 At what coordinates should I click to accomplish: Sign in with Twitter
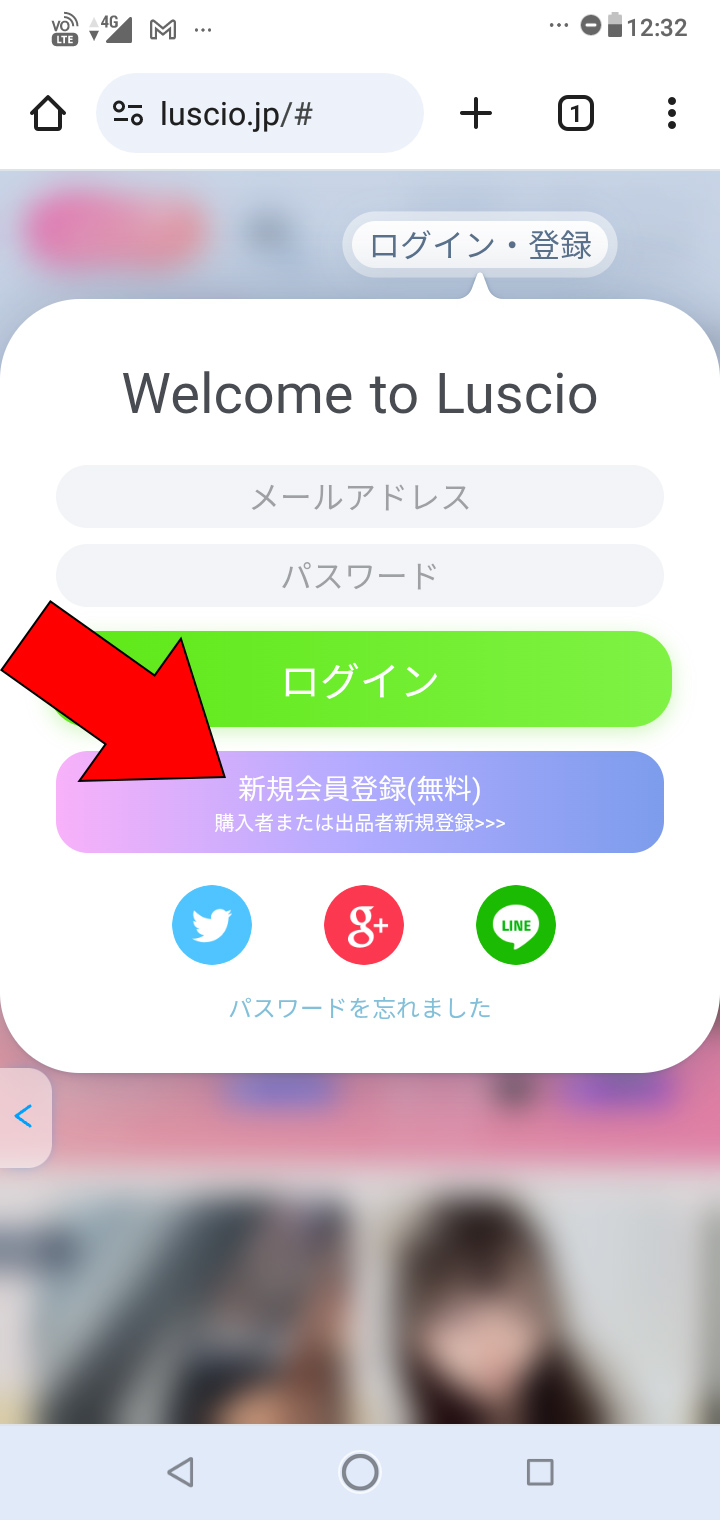click(x=212, y=927)
